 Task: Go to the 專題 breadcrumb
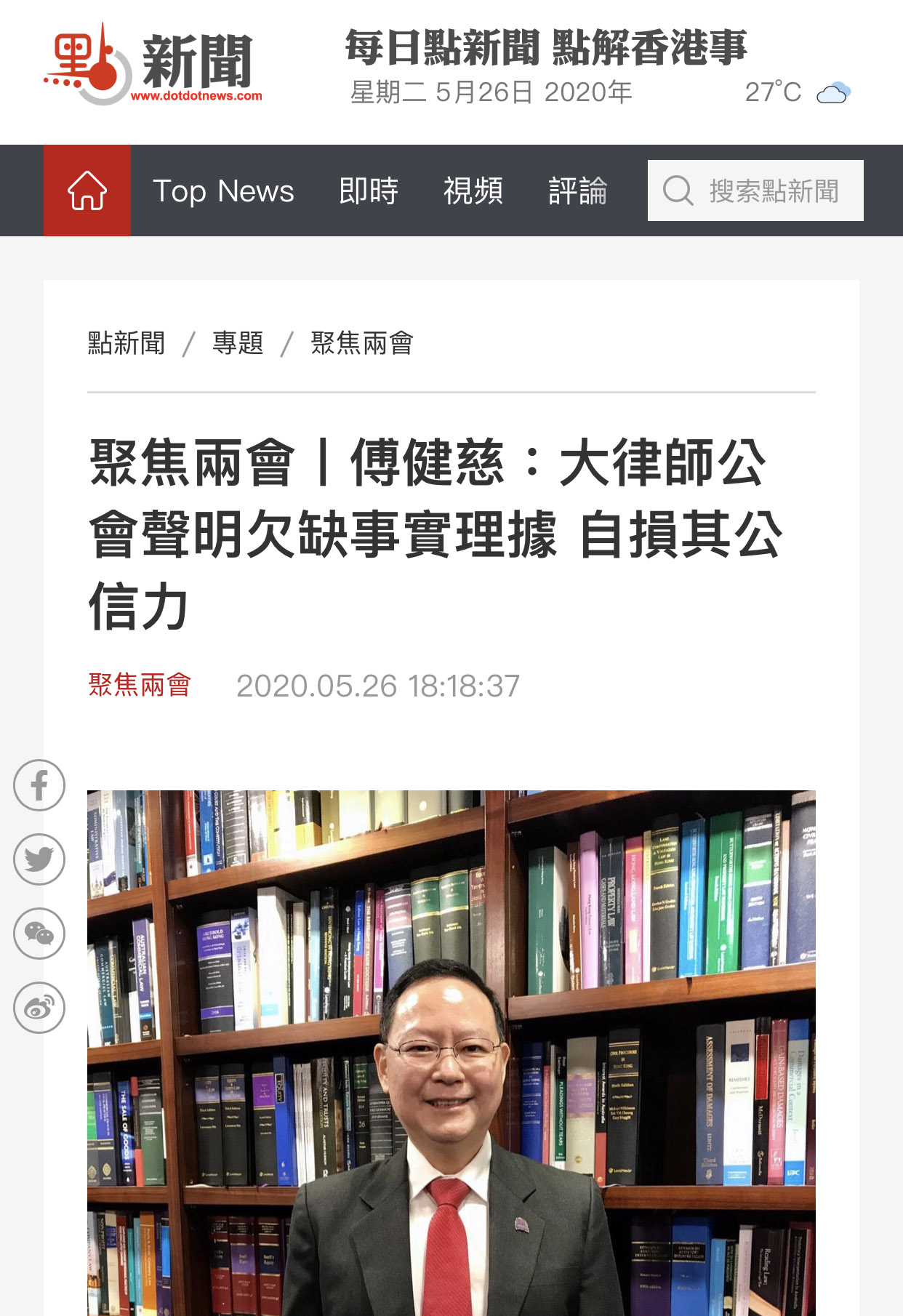click(x=238, y=343)
